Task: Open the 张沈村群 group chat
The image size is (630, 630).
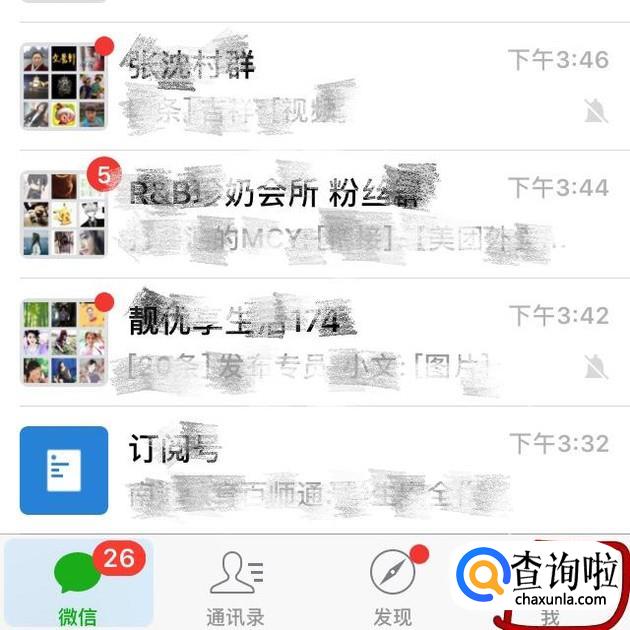Action: (x=315, y=86)
